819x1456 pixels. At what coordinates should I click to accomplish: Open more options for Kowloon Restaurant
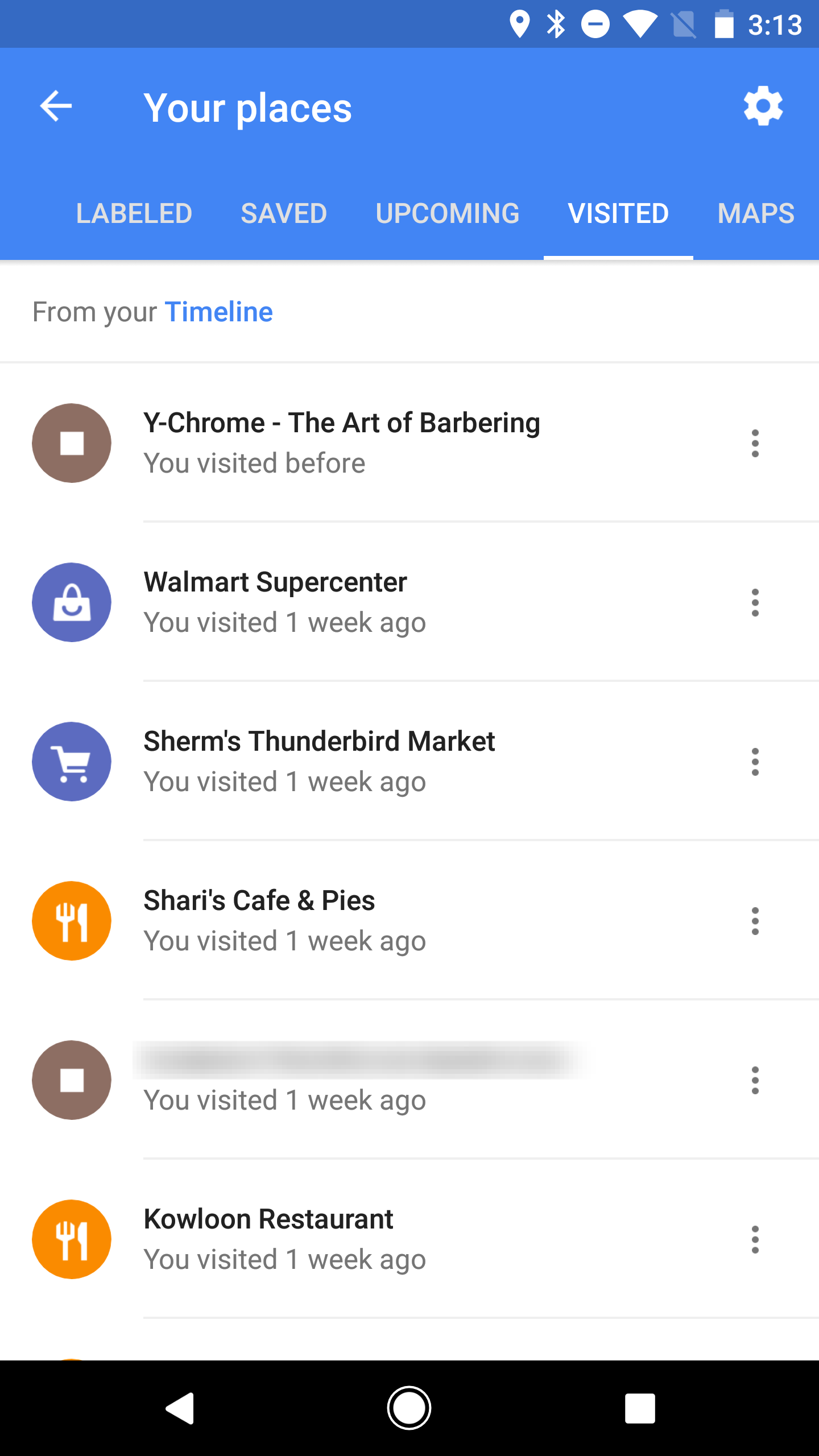755,1239
